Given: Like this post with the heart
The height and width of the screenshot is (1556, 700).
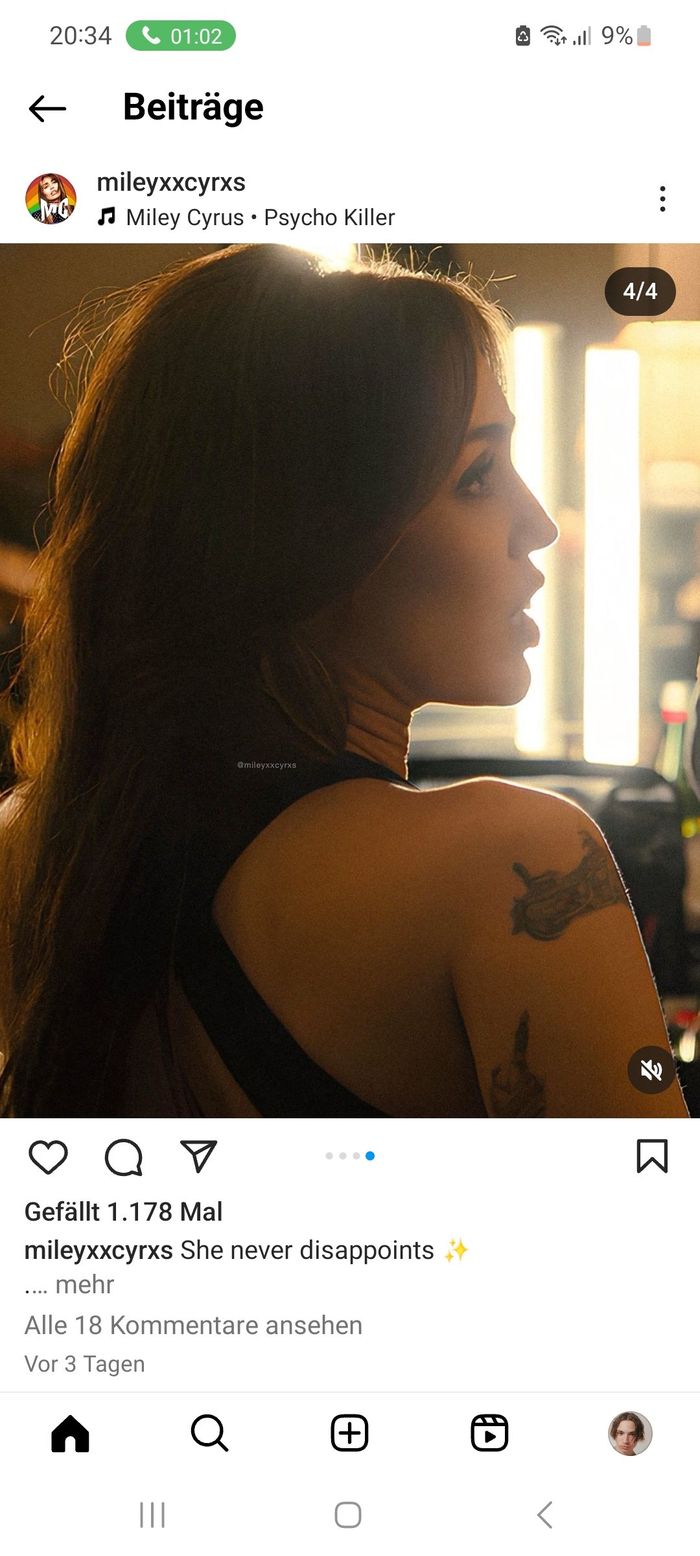Looking at the screenshot, I should click(x=48, y=1157).
